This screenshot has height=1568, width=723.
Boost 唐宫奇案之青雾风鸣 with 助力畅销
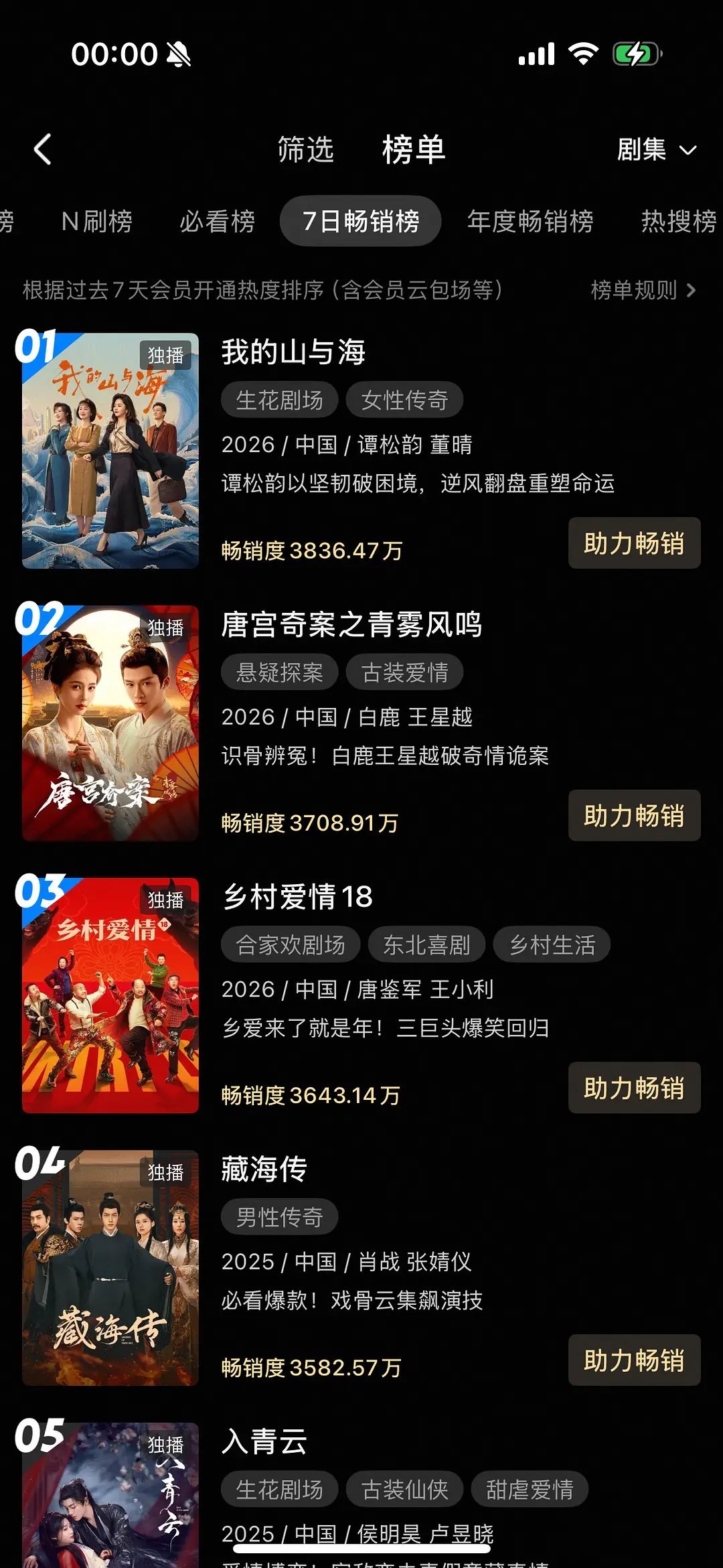click(634, 816)
